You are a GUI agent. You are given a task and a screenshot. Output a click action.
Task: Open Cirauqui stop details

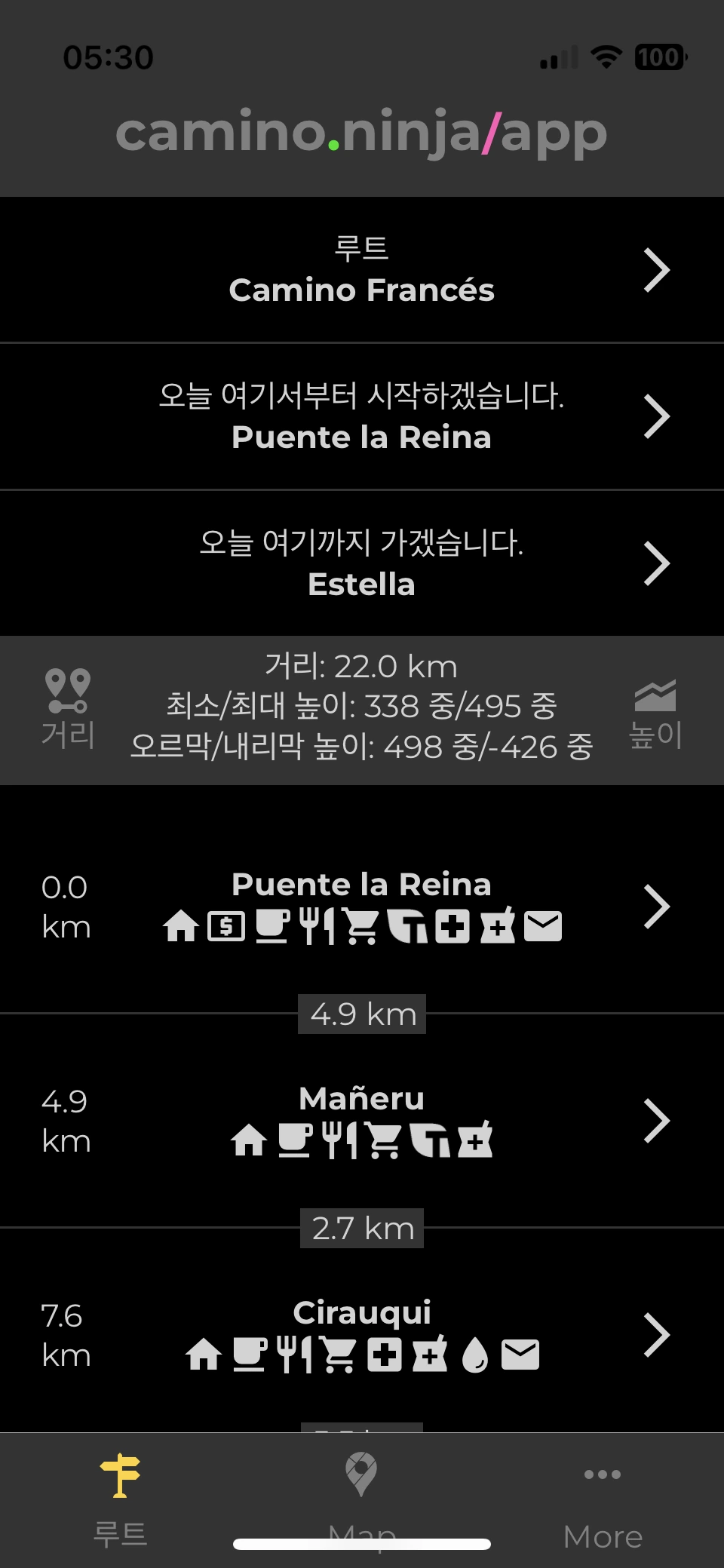[x=362, y=1333]
